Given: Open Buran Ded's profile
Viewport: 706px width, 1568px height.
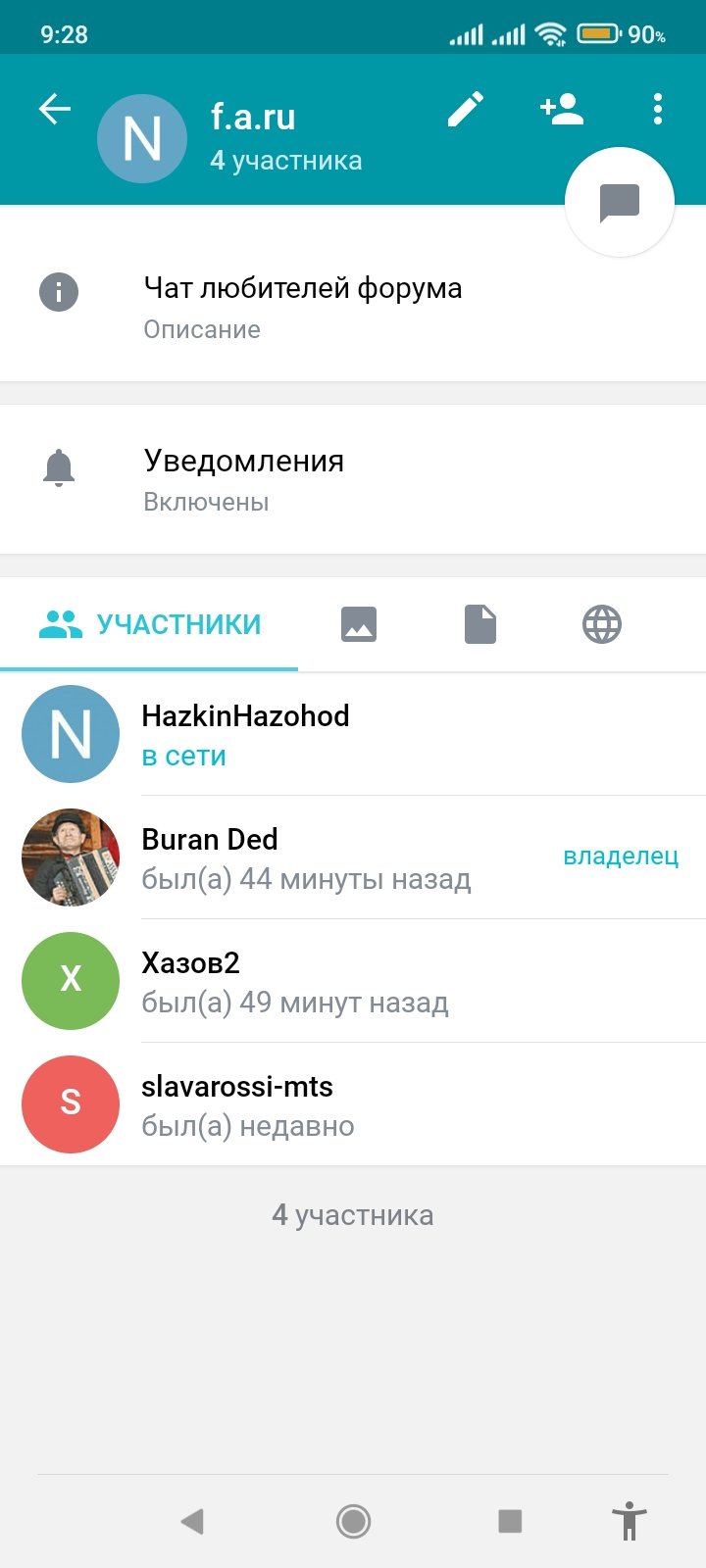Looking at the screenshot, I should click(353, 857).
